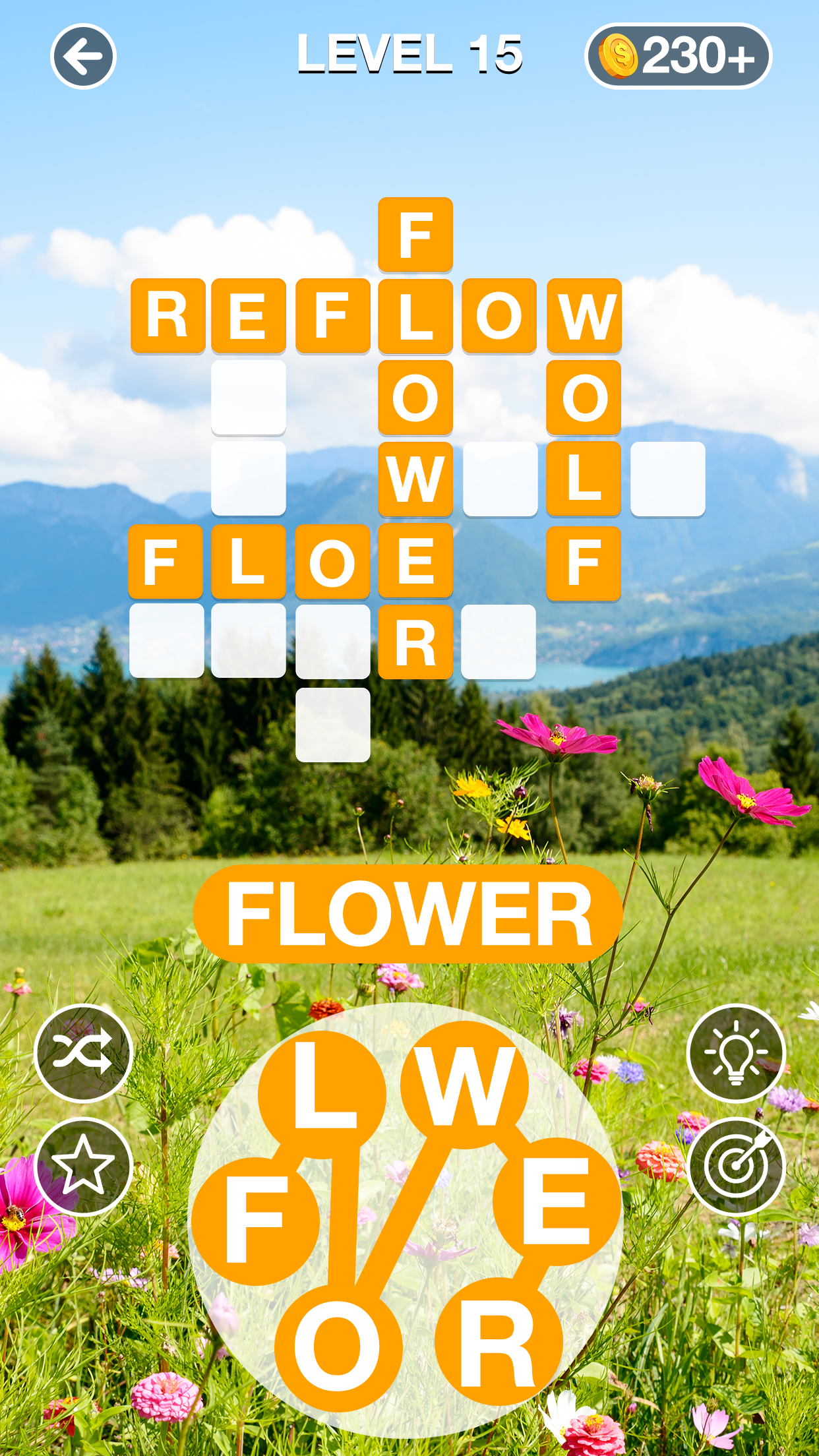Select the letter R in the wheel
Screen dimensions: 819x1456
(498, 1342)
